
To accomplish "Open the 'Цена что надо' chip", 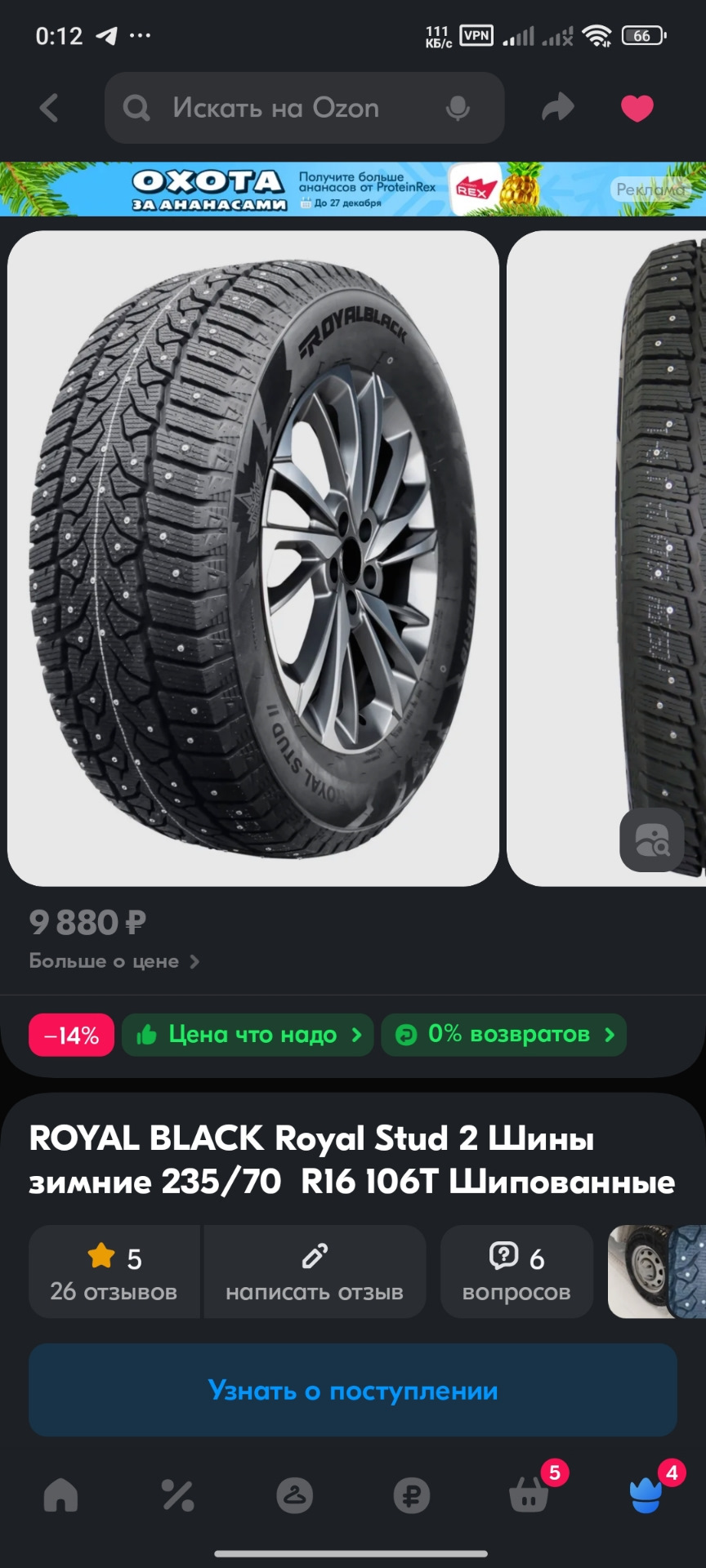I will 248,1035.
